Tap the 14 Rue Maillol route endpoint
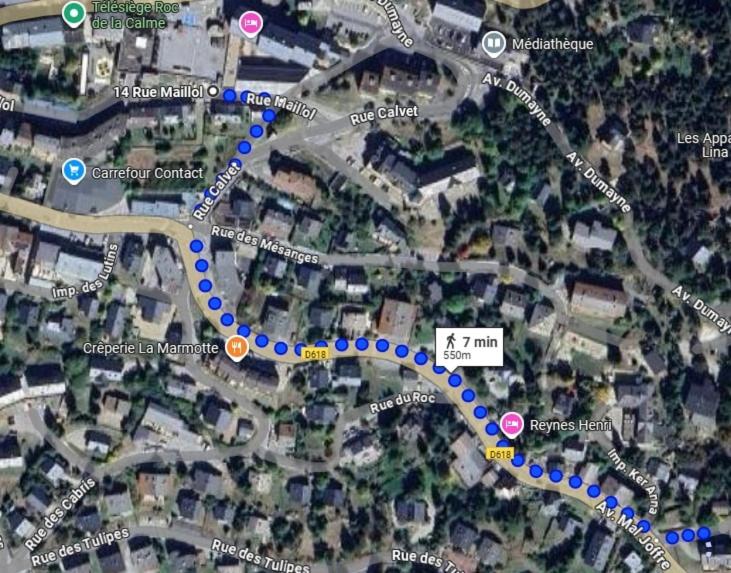This screenshot has width=731, height=573. 213,90
